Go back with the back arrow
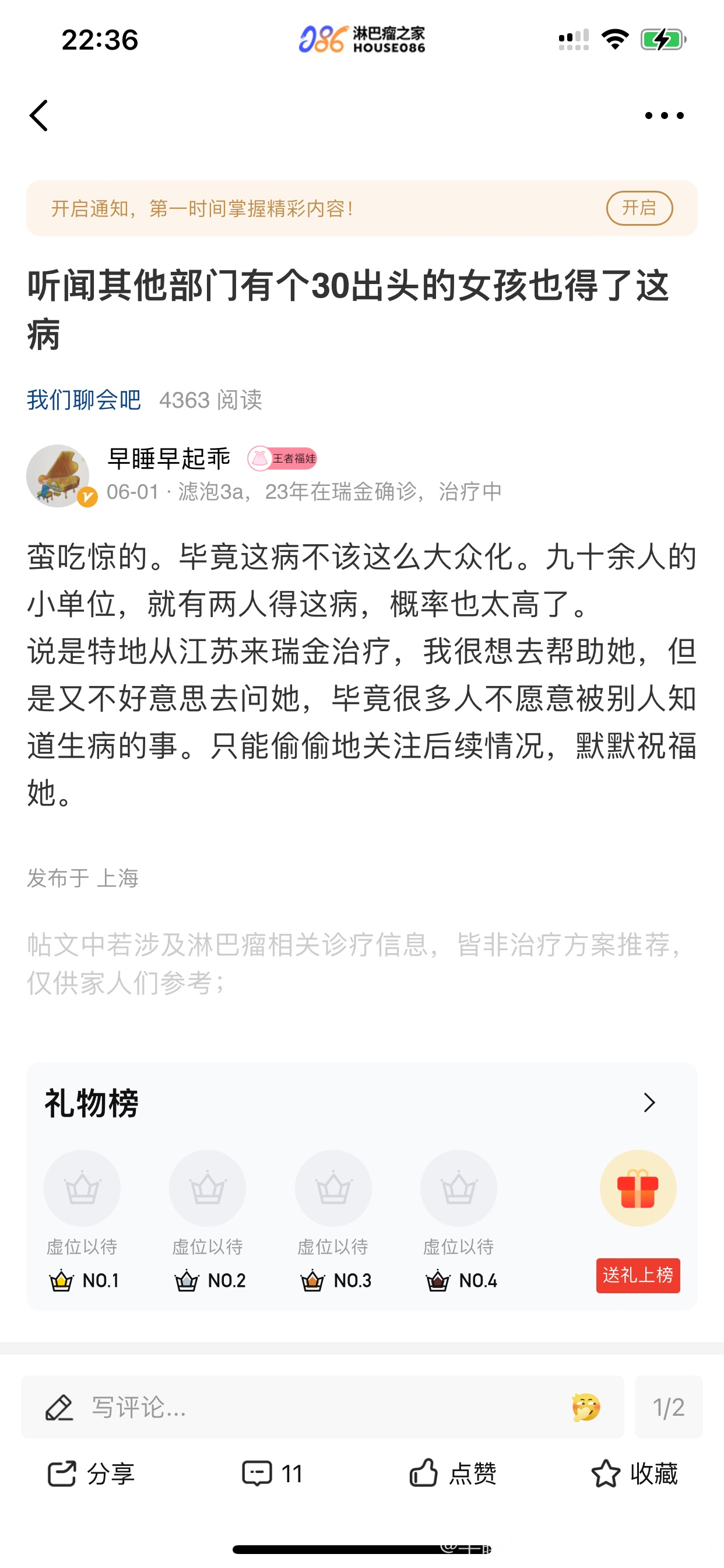 tap(39, 116)
